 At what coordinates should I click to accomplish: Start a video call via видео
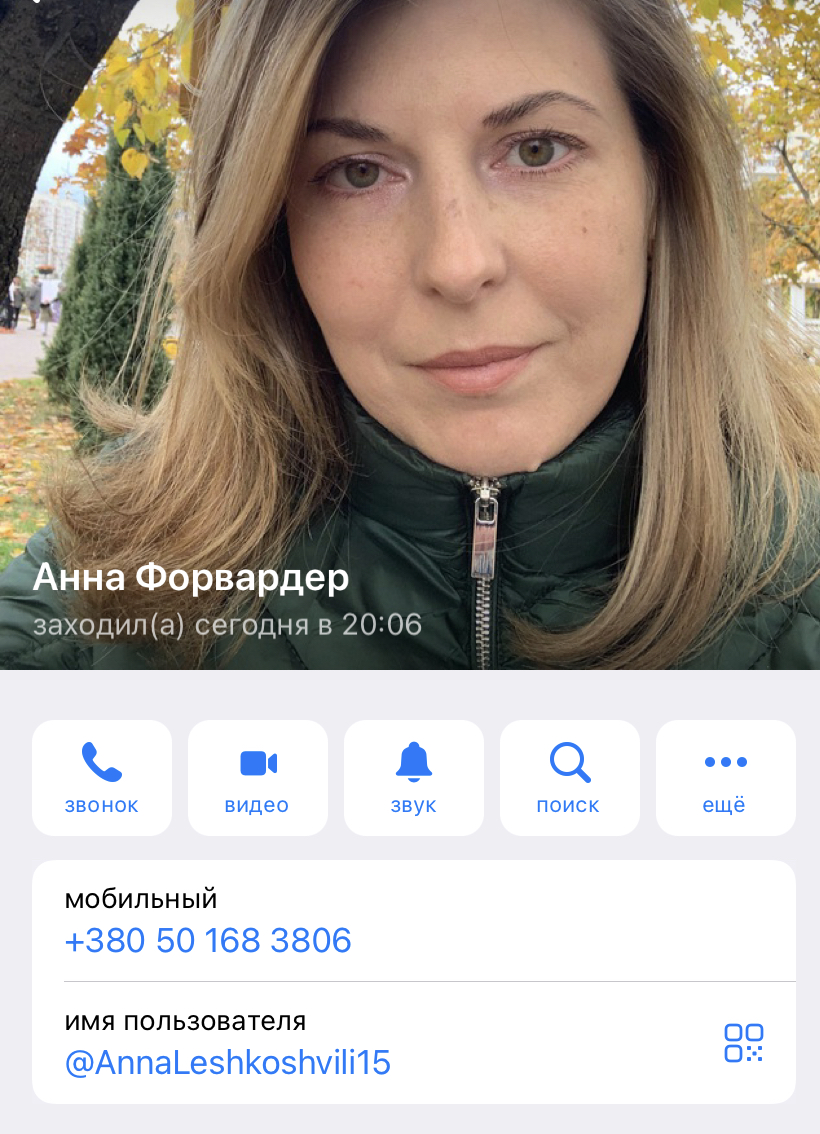click(258, 777)
